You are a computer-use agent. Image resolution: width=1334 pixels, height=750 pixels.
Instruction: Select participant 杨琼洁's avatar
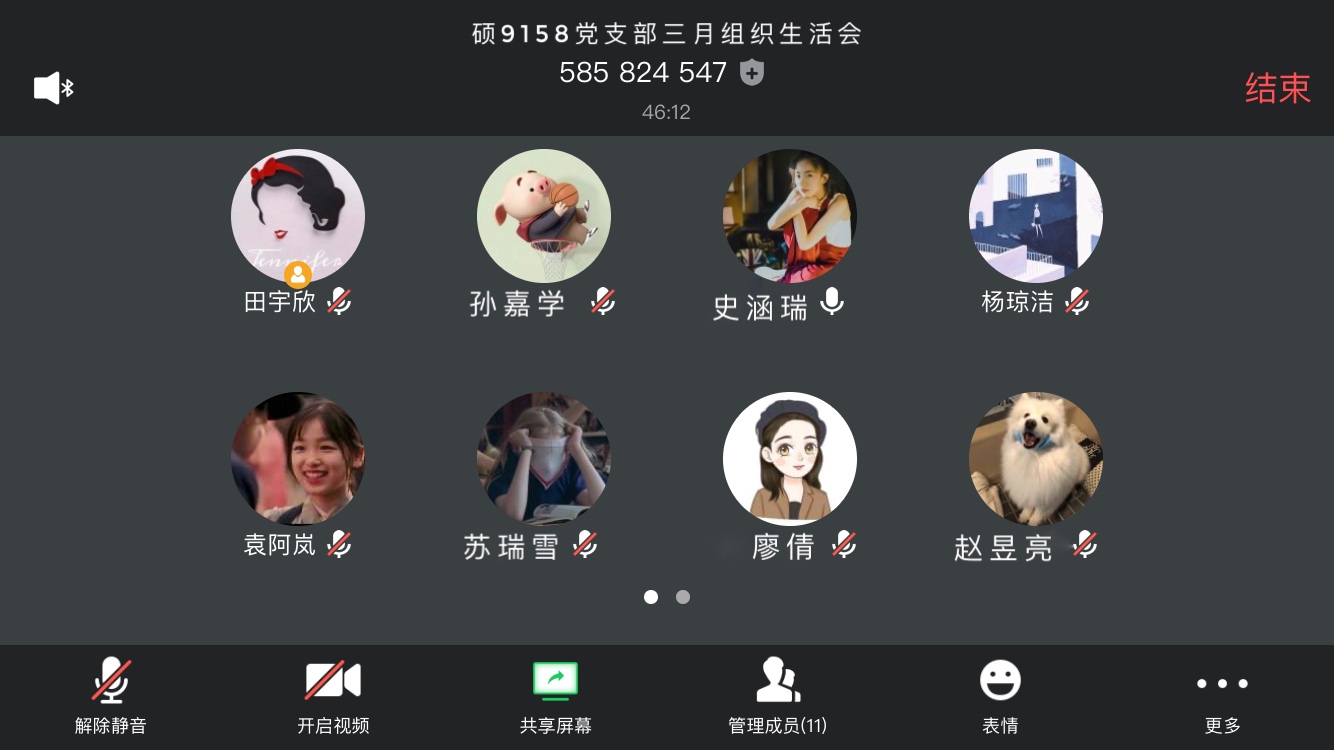tap(1036, 216)
